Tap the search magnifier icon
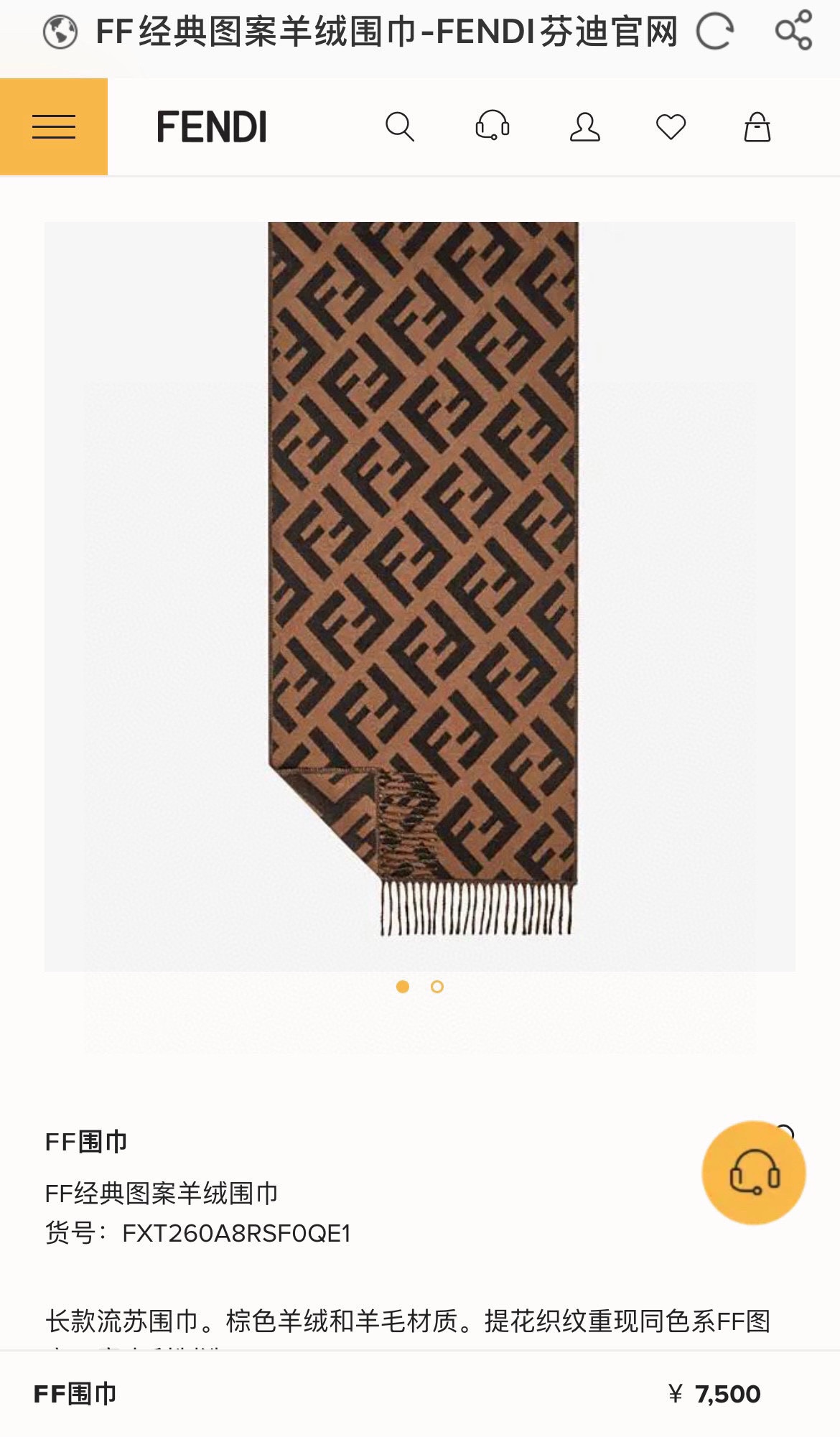Screen dimensions: 840x1437 399,127
